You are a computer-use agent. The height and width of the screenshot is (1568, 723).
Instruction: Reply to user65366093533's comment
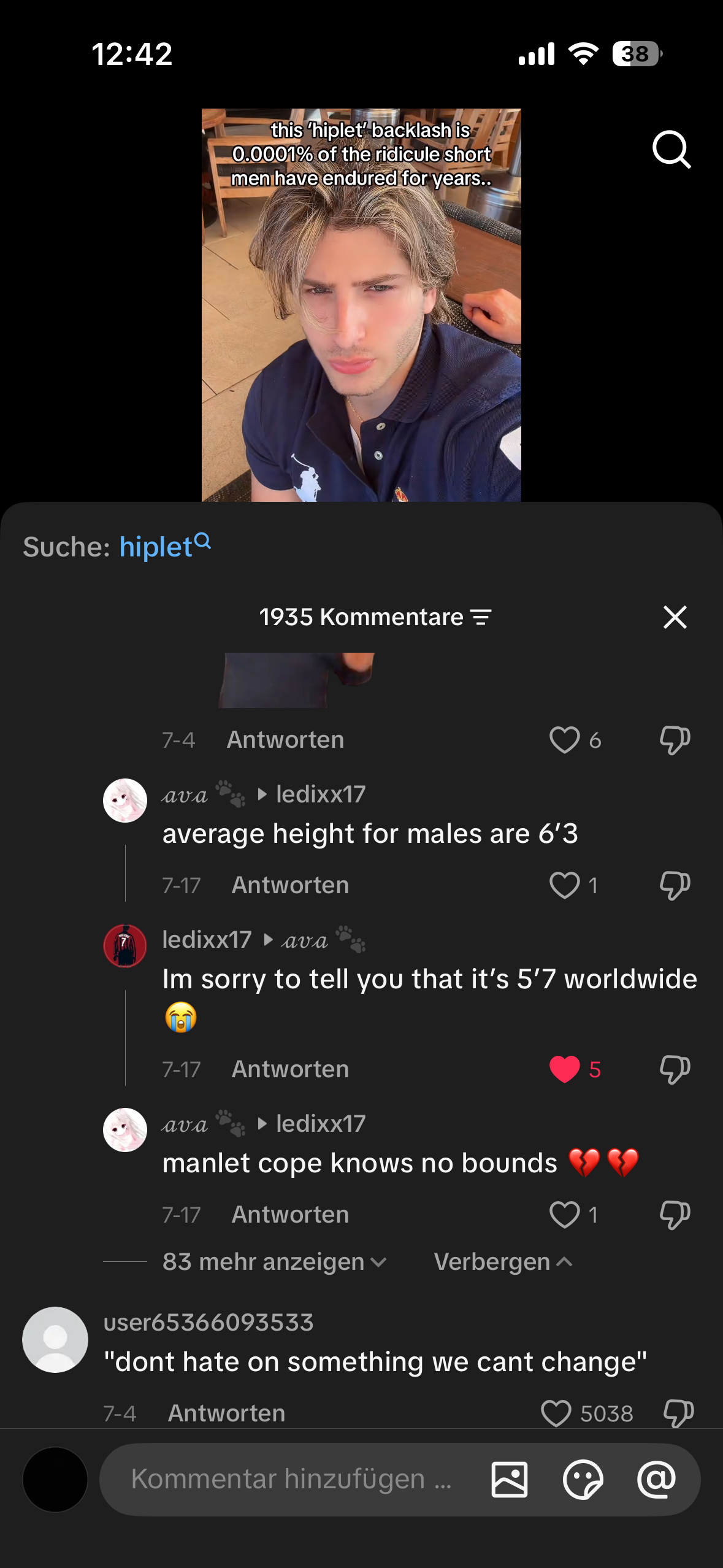coord(226,1413)
